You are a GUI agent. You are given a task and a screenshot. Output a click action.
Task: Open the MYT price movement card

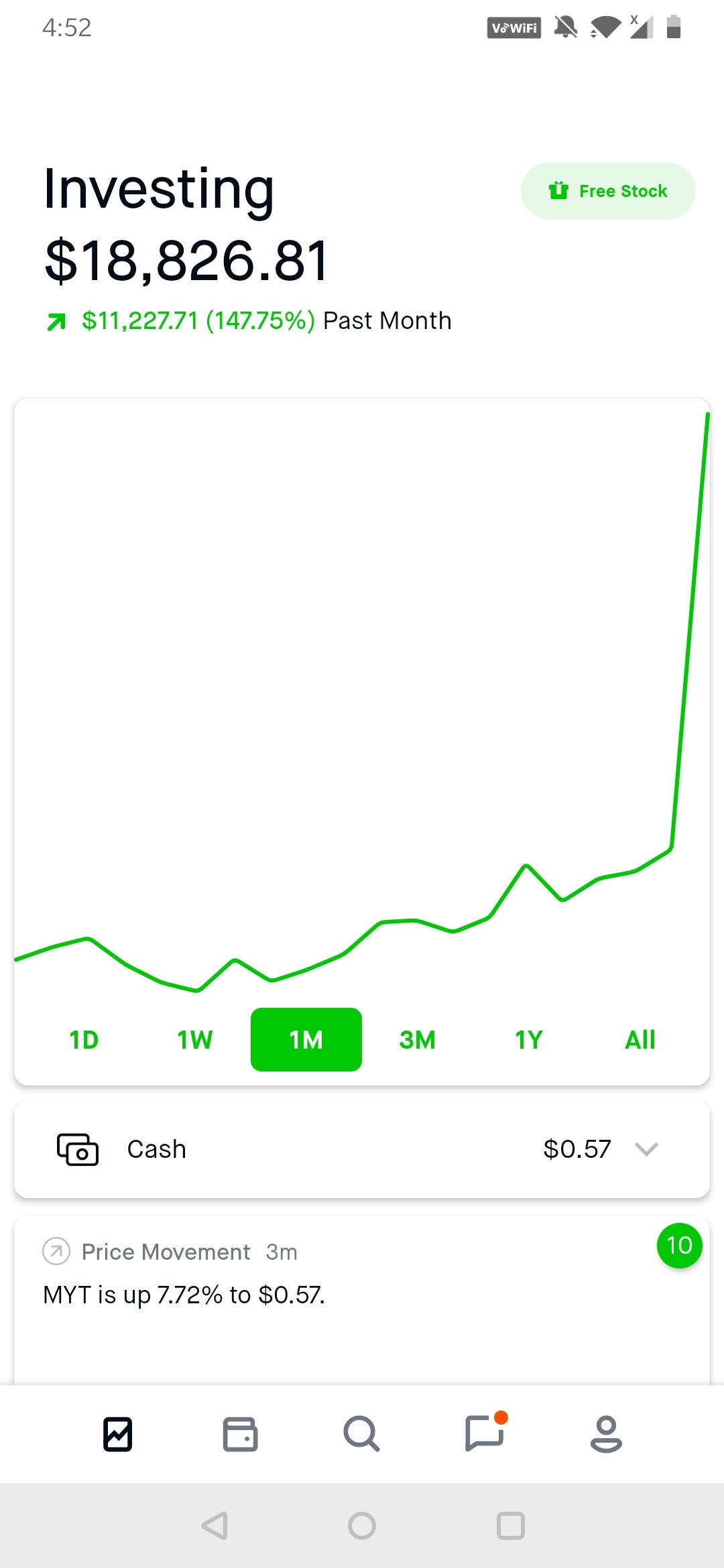click(362, 1293)
